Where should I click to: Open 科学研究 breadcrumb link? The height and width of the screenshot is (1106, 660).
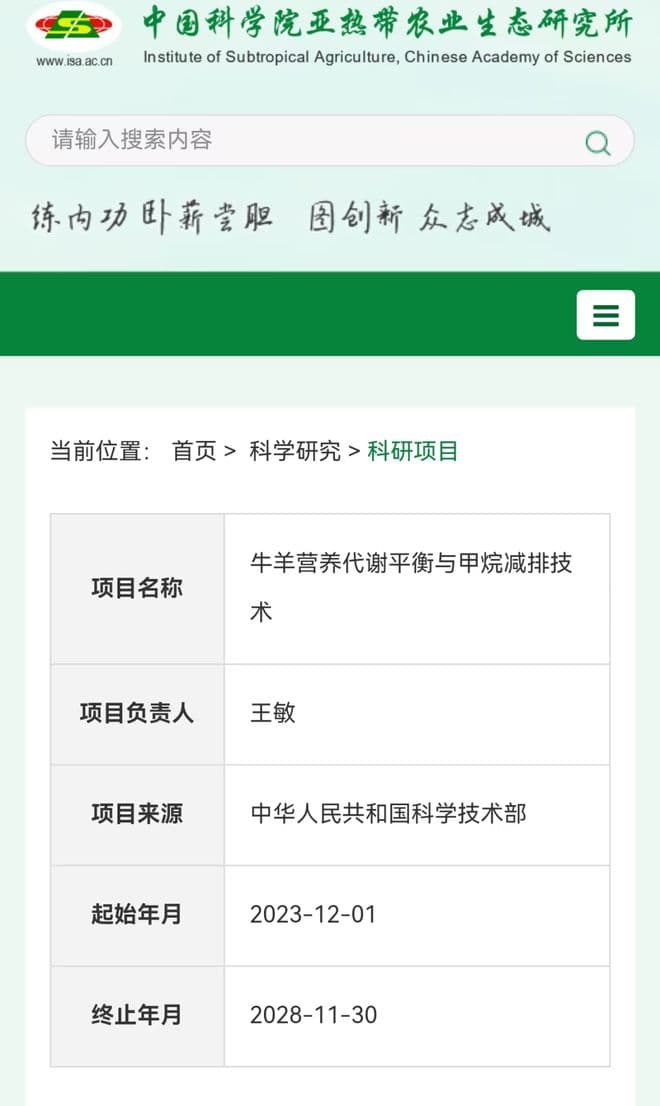295,451
